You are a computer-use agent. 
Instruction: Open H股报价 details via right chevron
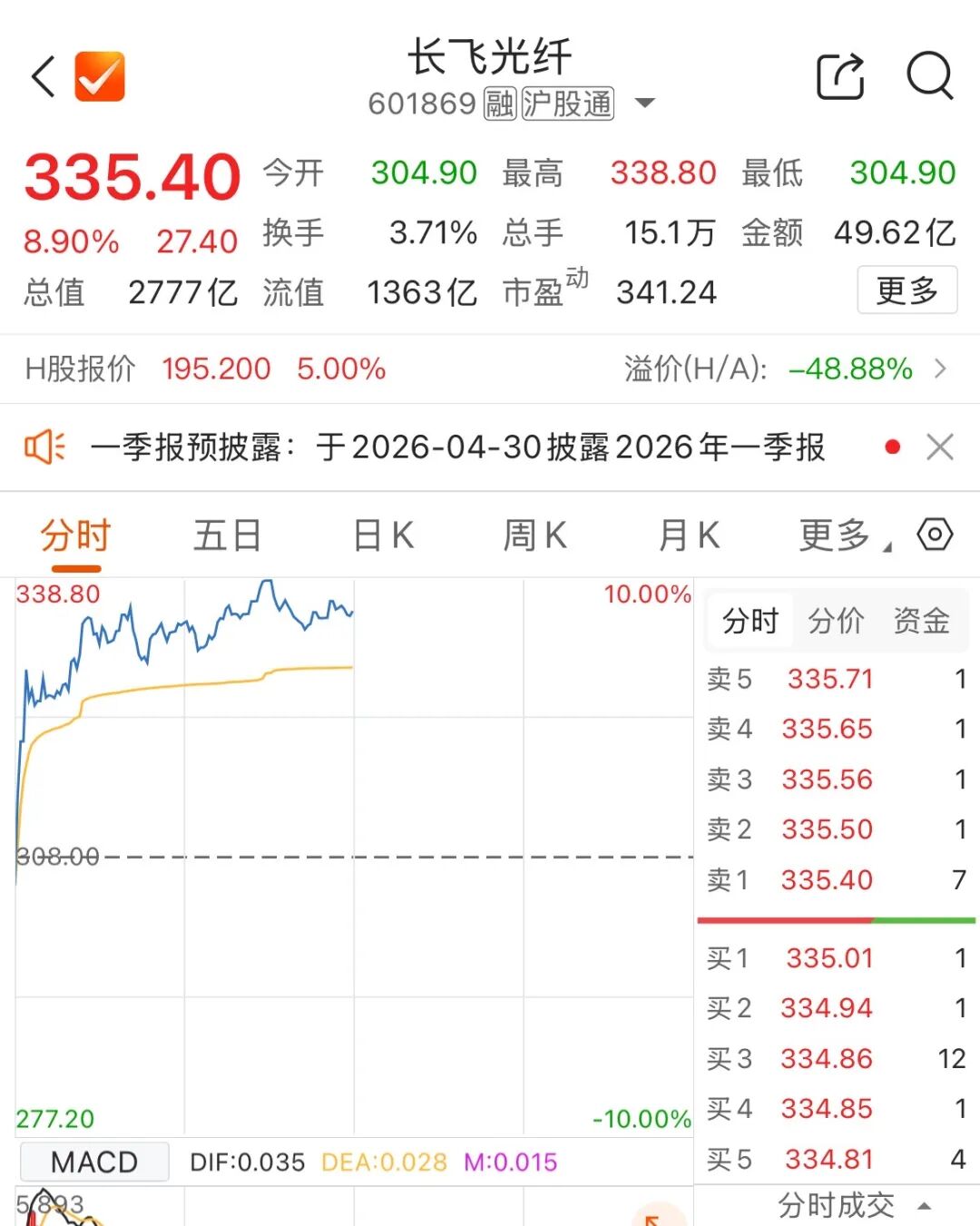click(x=941, y=369)
